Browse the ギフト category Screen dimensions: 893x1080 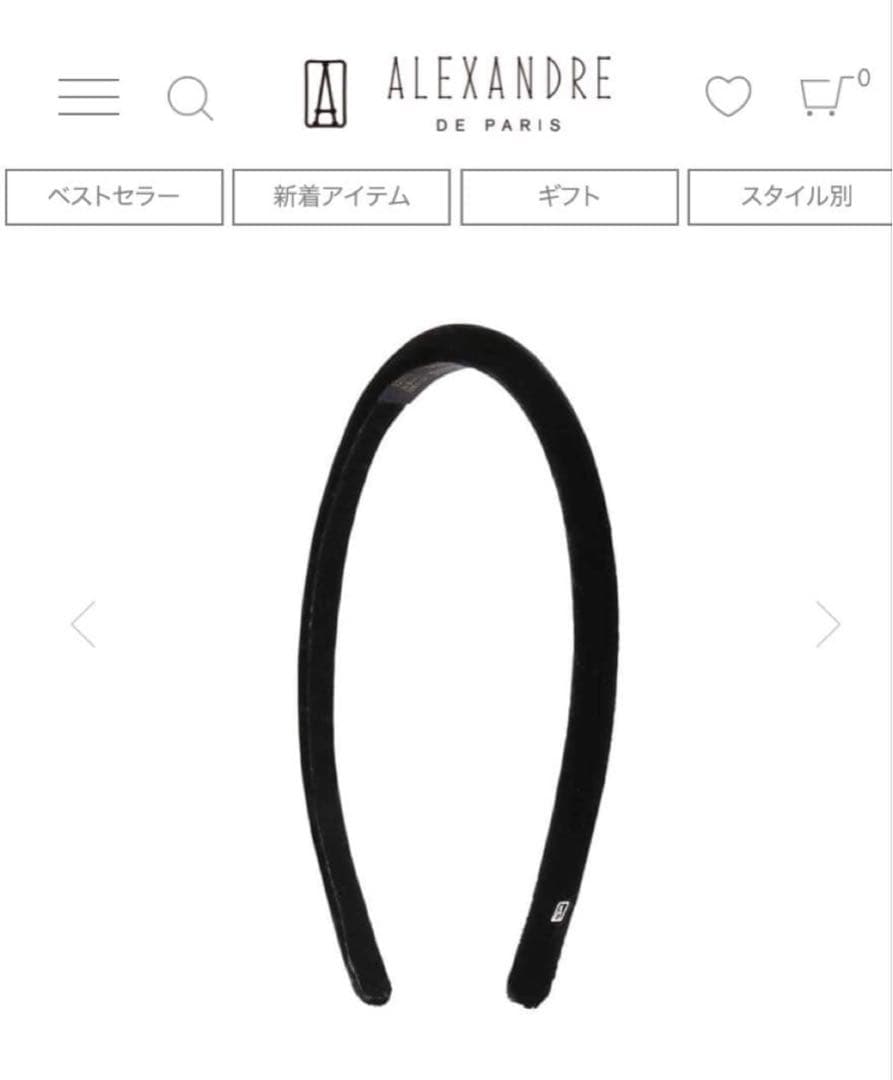pos(569,197)
